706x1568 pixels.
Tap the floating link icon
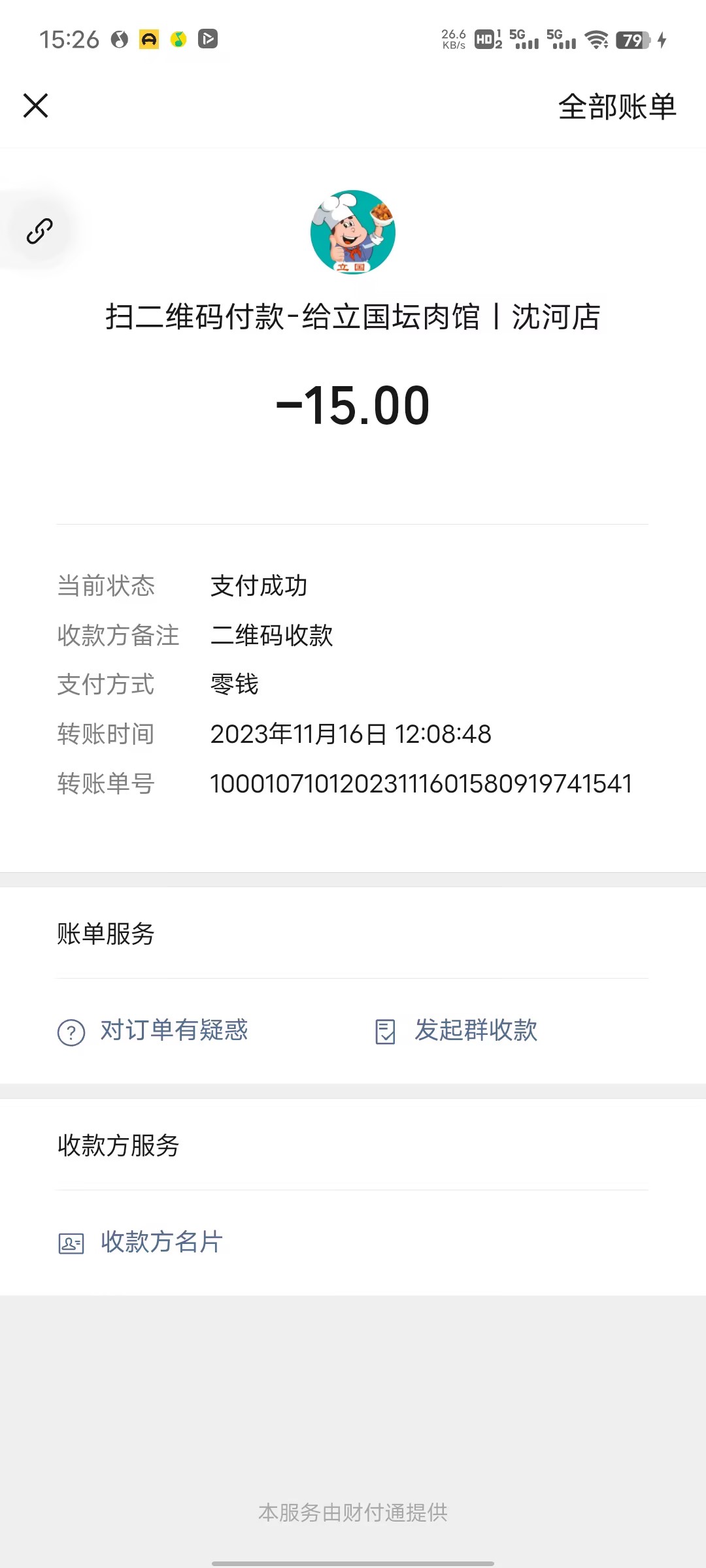[x=39, y=231]
